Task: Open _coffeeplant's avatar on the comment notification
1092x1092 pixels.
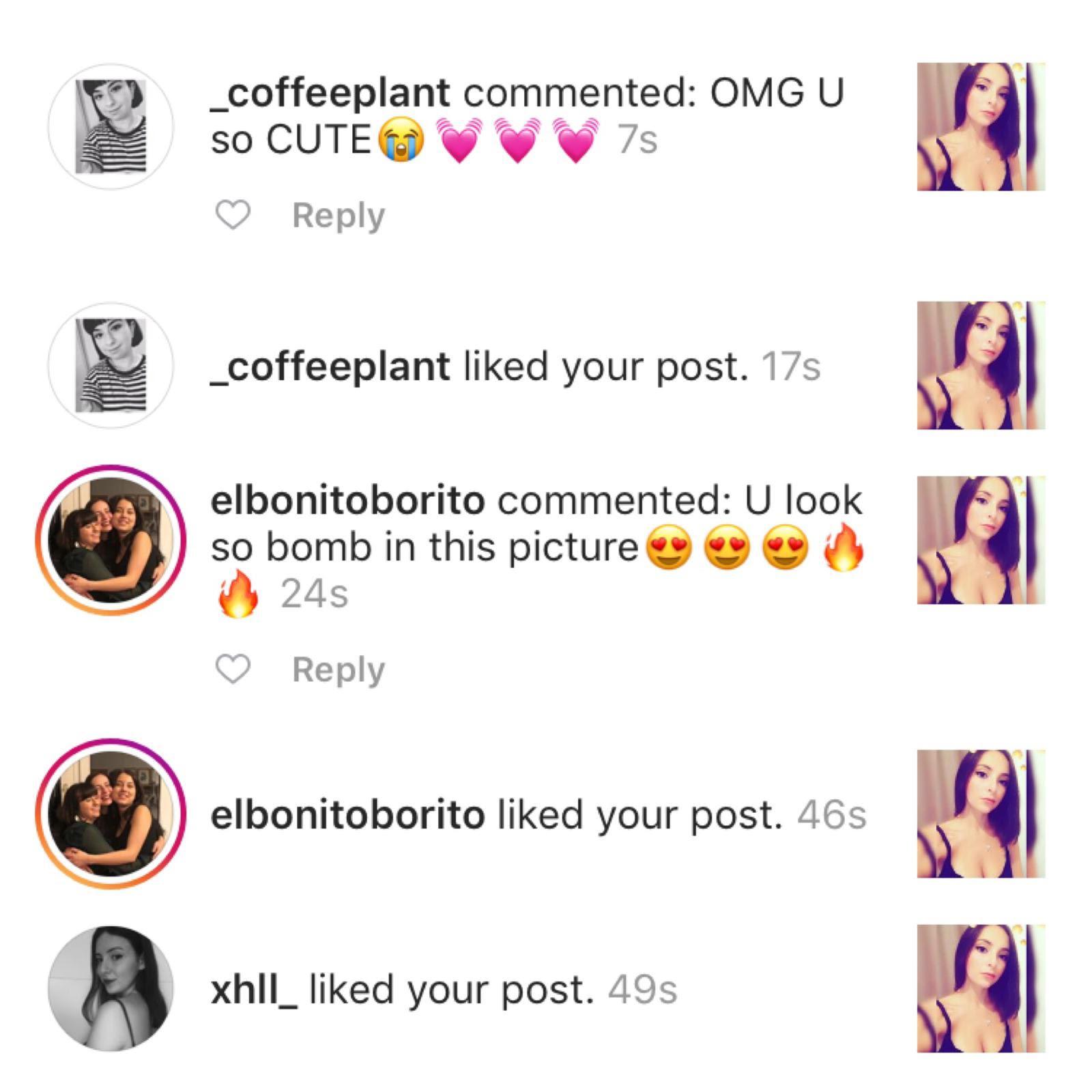Action: point(111,126)
